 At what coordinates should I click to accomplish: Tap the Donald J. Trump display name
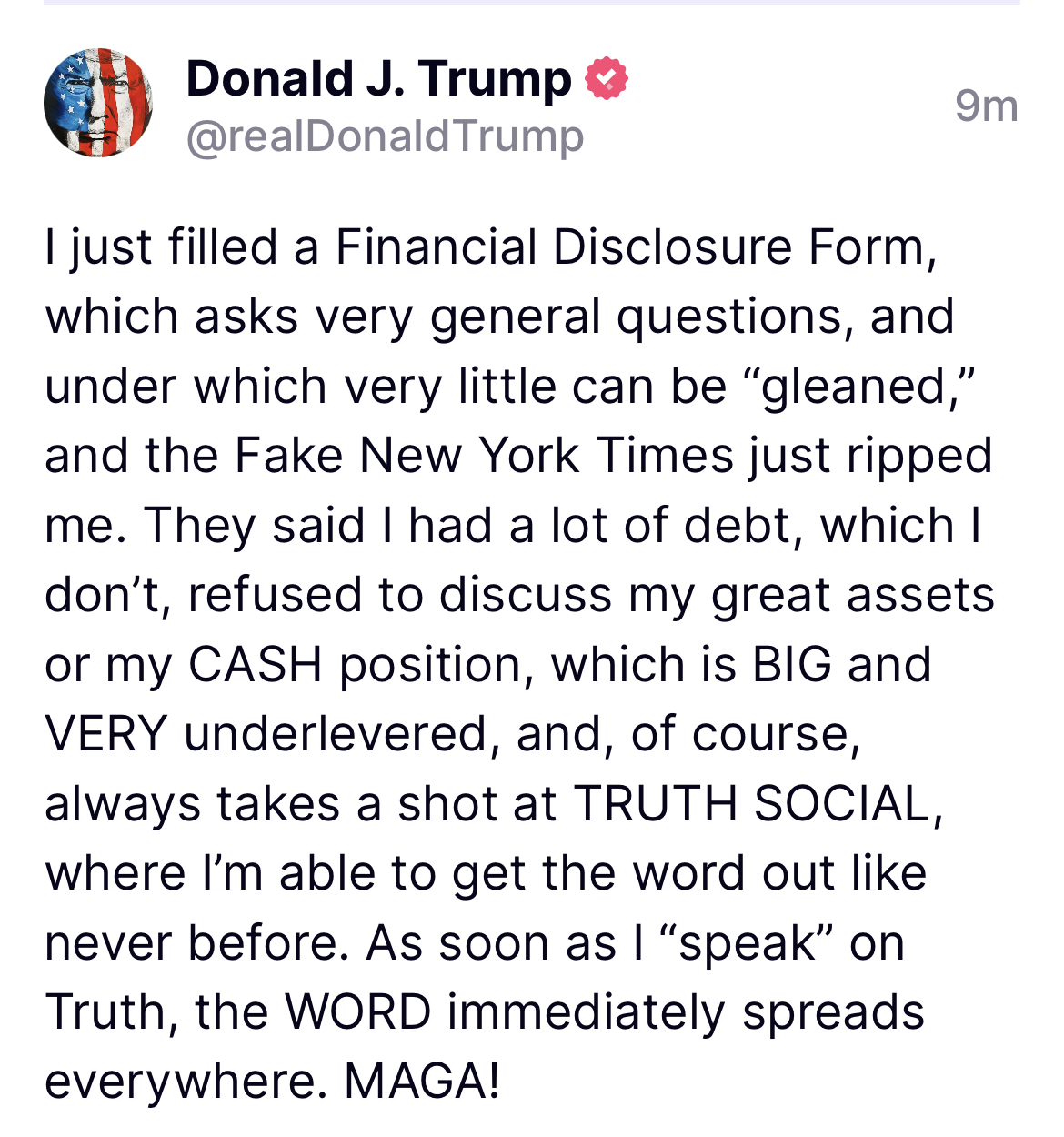pos(378,79)
